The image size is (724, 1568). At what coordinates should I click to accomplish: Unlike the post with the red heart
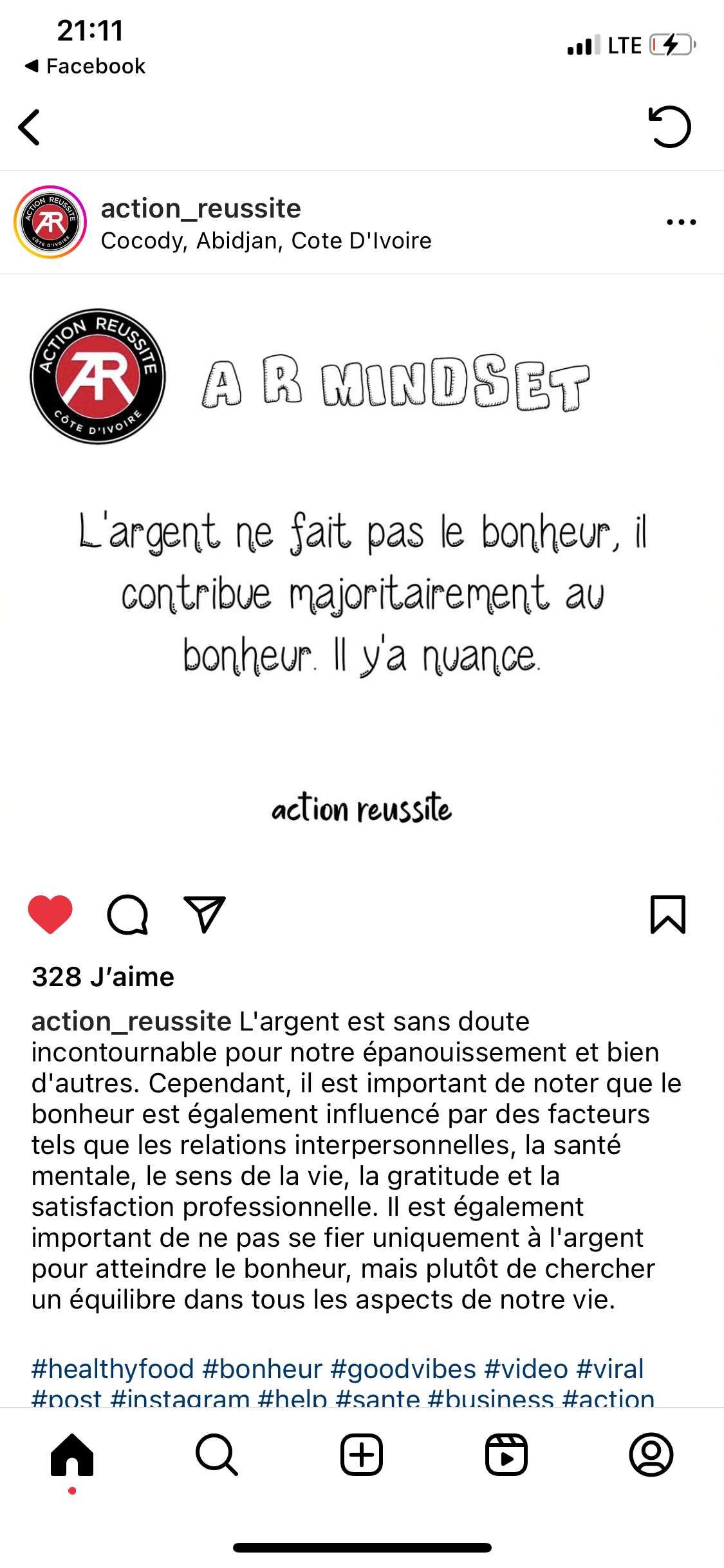pos(50,914)
